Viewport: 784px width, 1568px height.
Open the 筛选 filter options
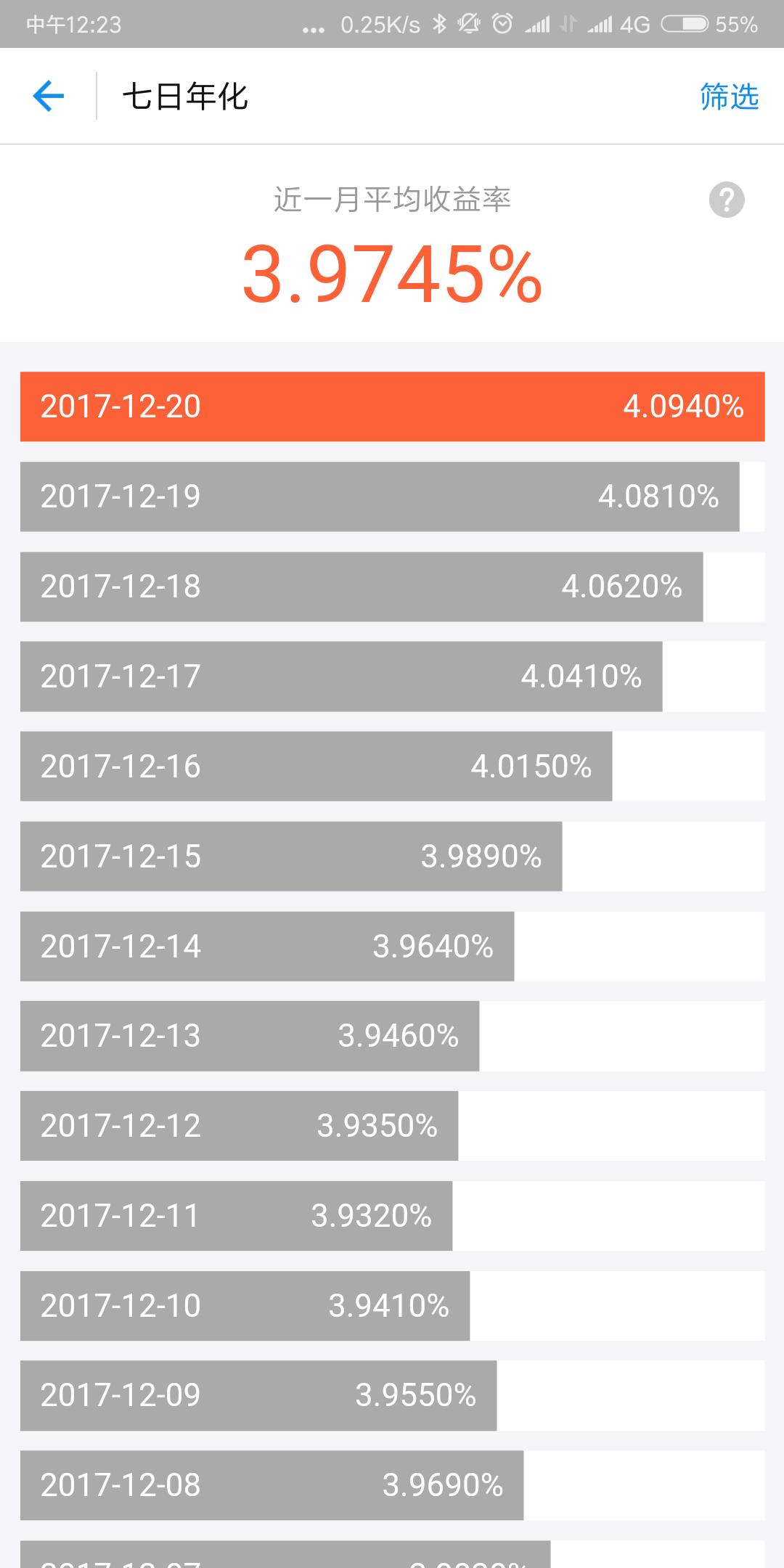728,96
